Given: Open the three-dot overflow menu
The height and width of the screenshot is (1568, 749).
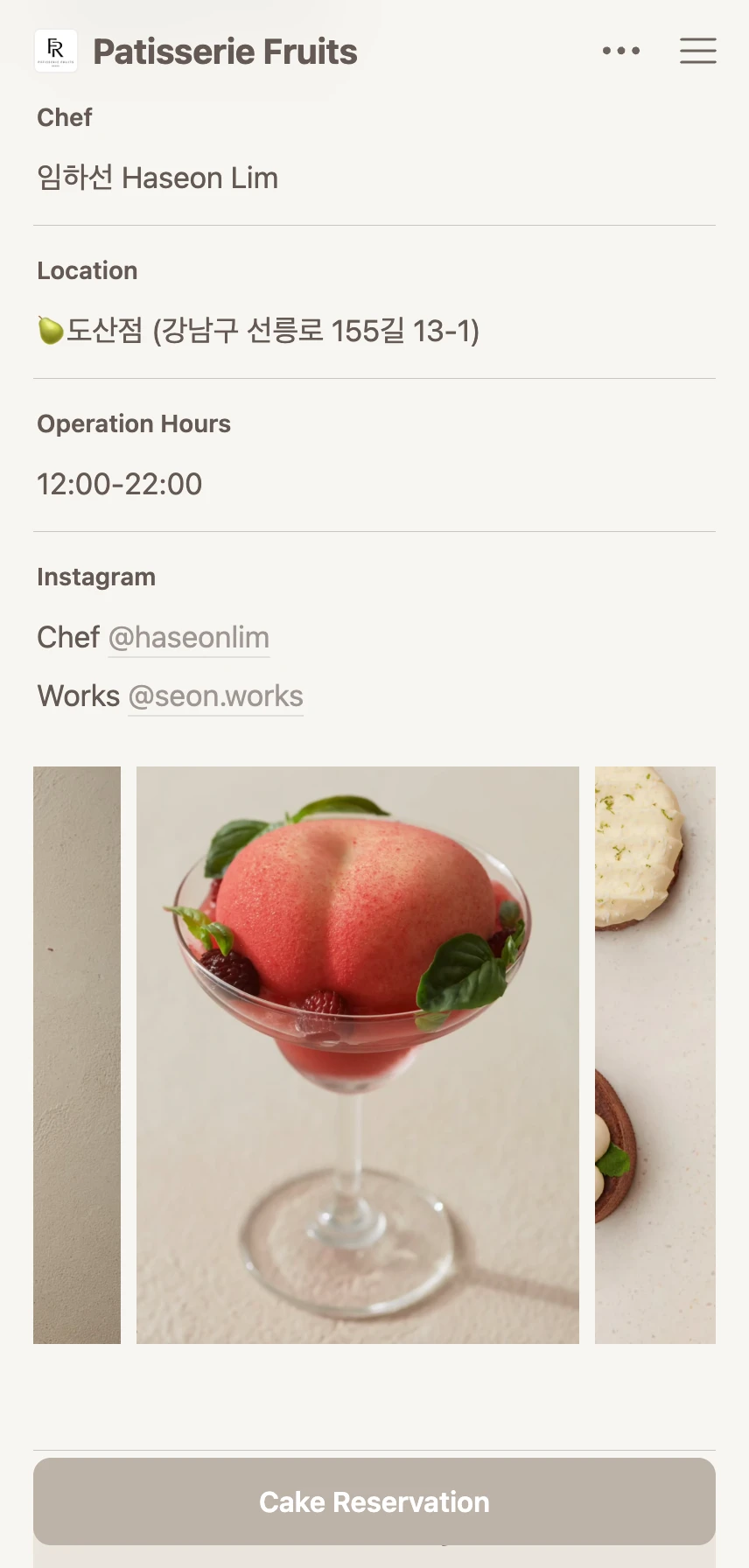Looking at the screenshot, I should point(621,51).
